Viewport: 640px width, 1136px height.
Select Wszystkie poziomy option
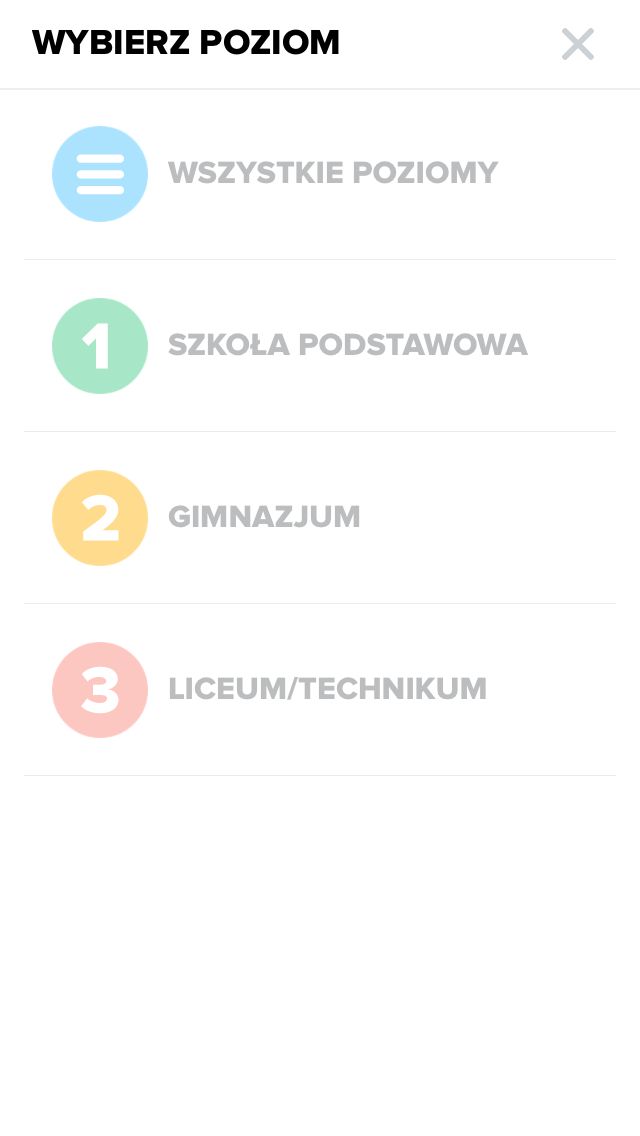click(x=320, y=174)
